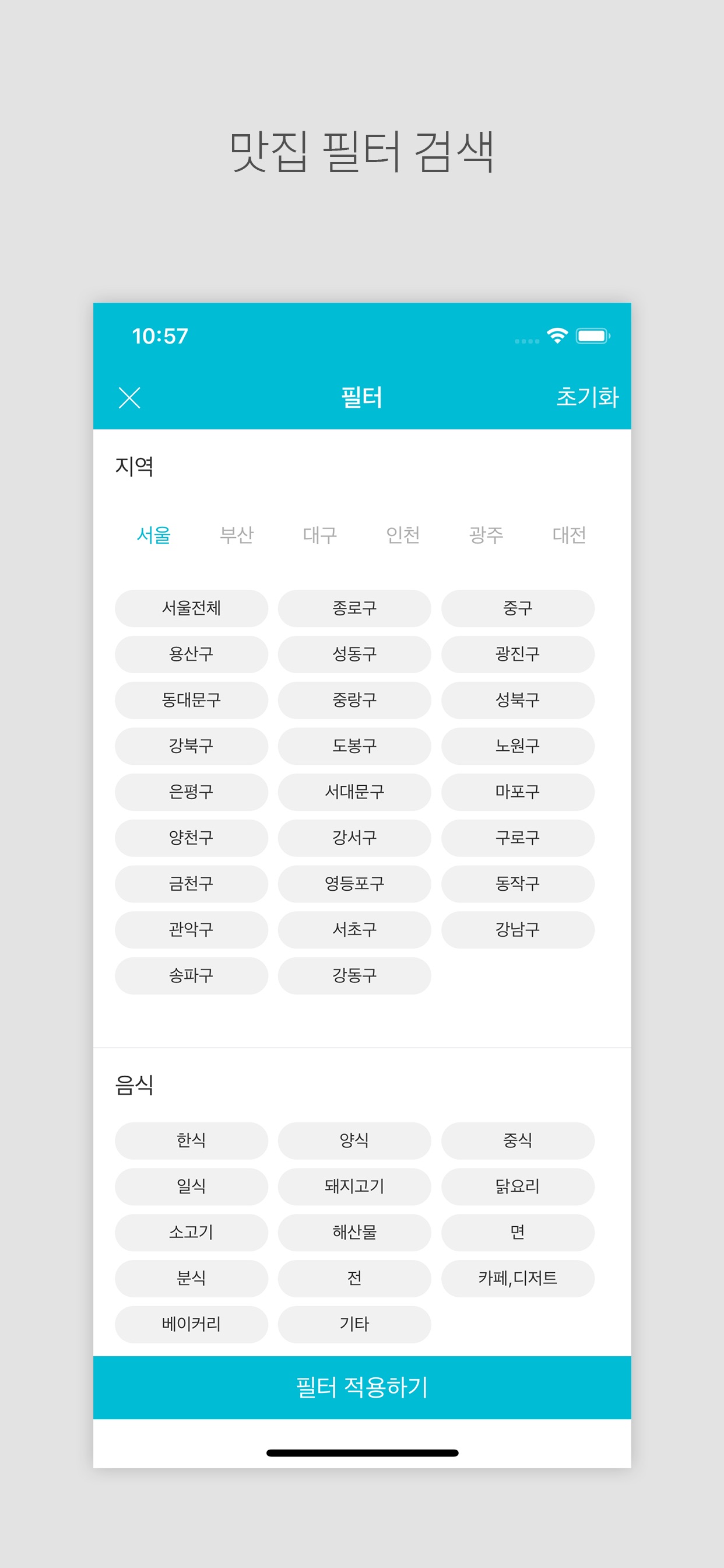Click the battery icon in the status bar

[x=592, y=335]
